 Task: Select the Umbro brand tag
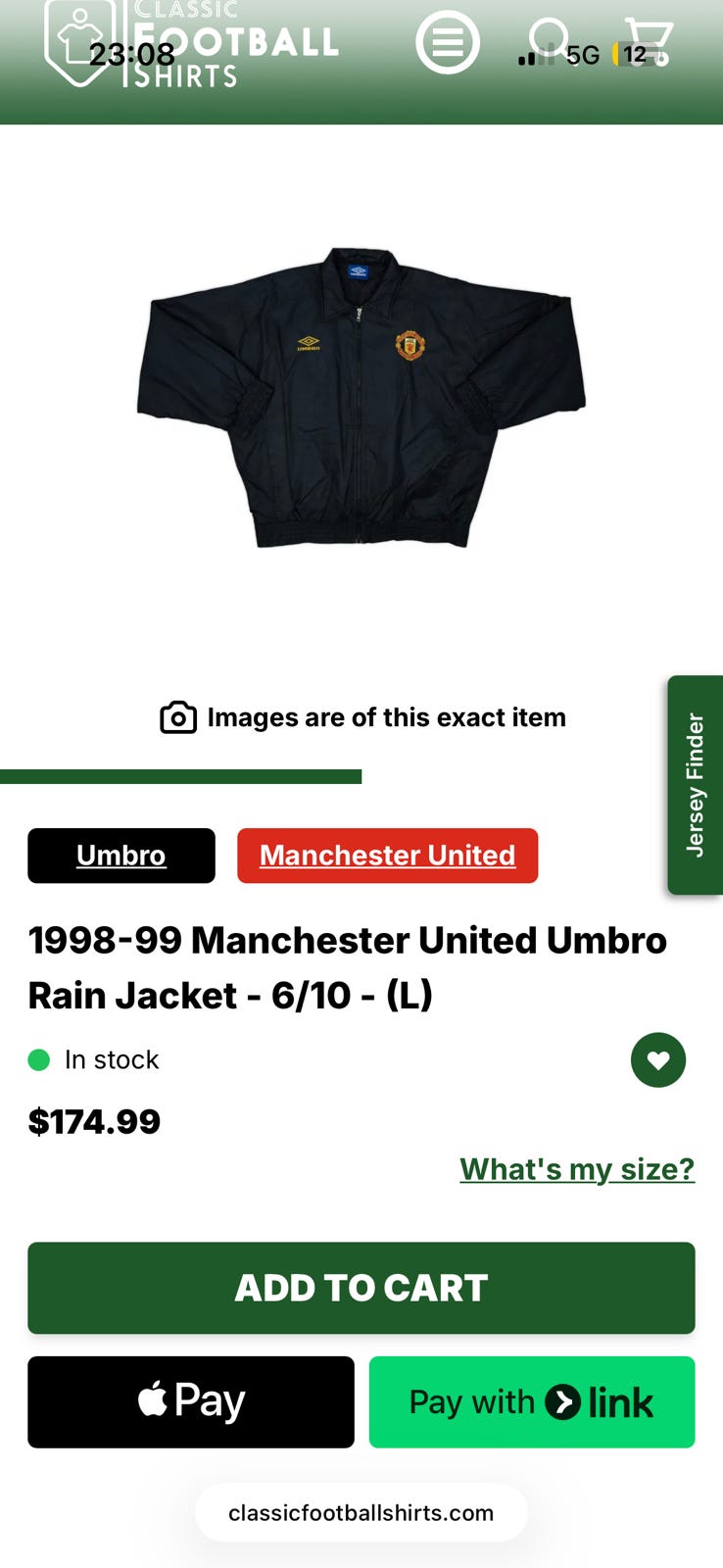click(x=121, y=856)
